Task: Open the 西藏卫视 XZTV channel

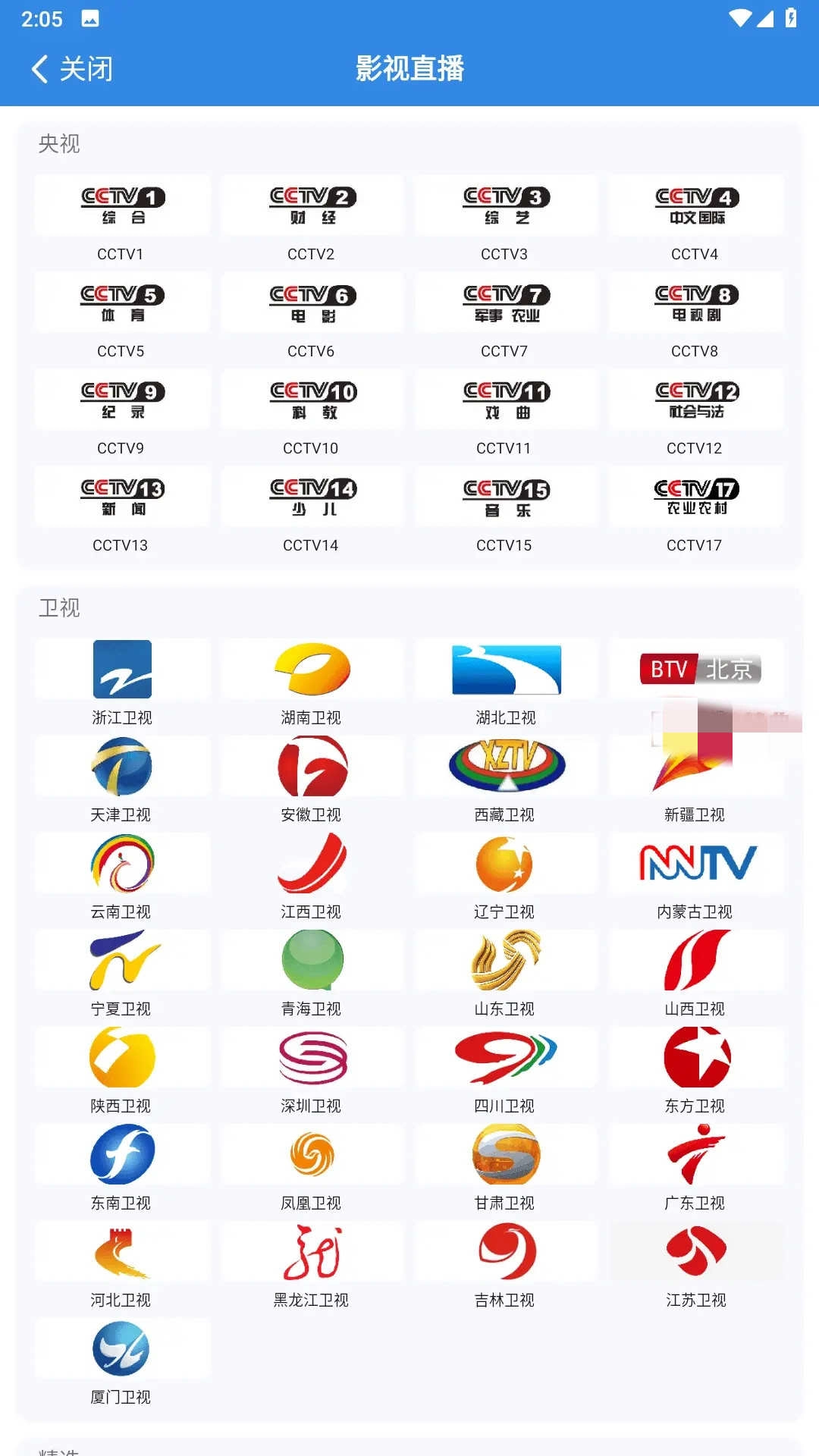Action: (505, 766)
